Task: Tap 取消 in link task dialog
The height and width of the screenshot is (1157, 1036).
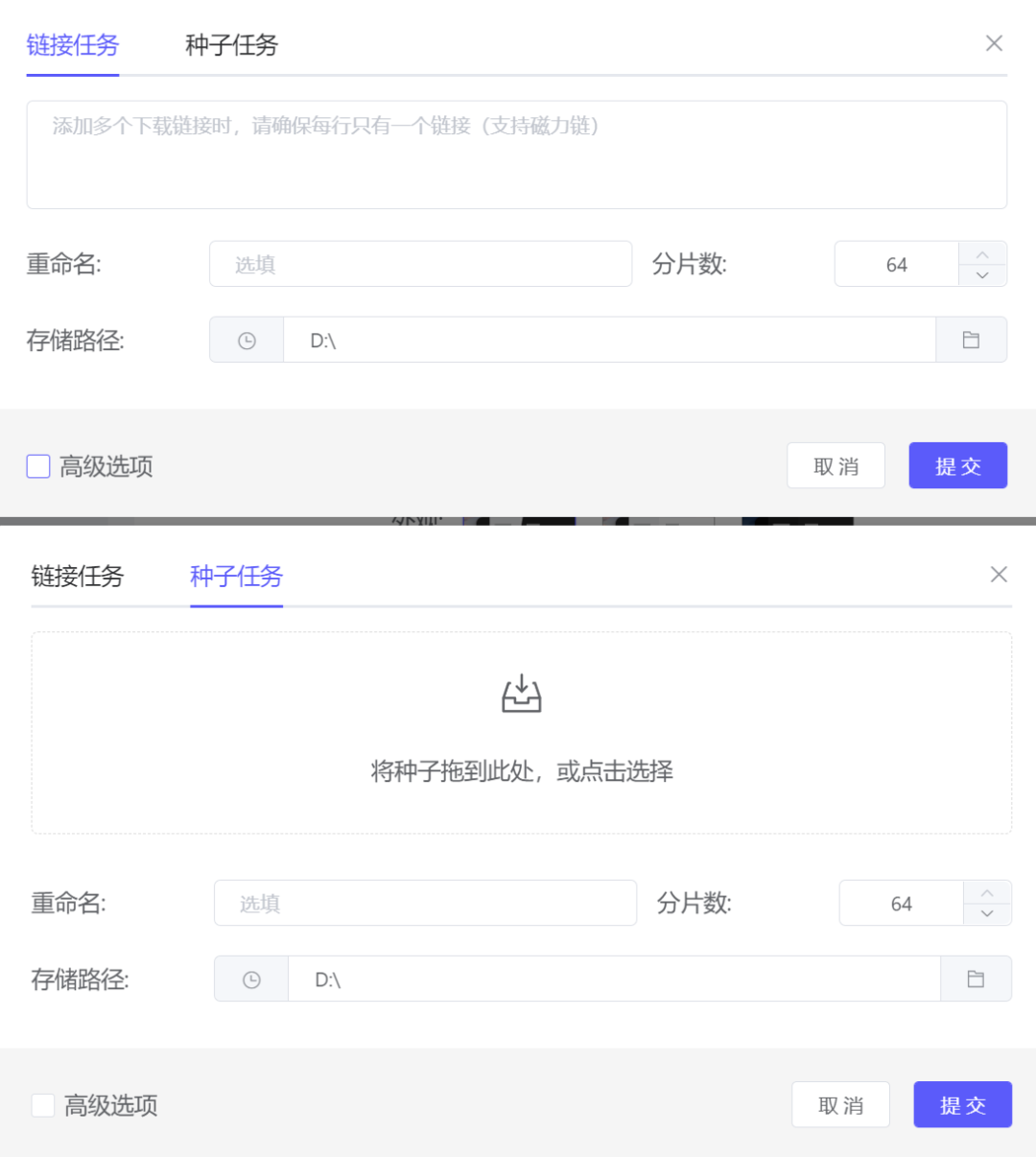Action: pyautogui.click(x=836, y=466)
